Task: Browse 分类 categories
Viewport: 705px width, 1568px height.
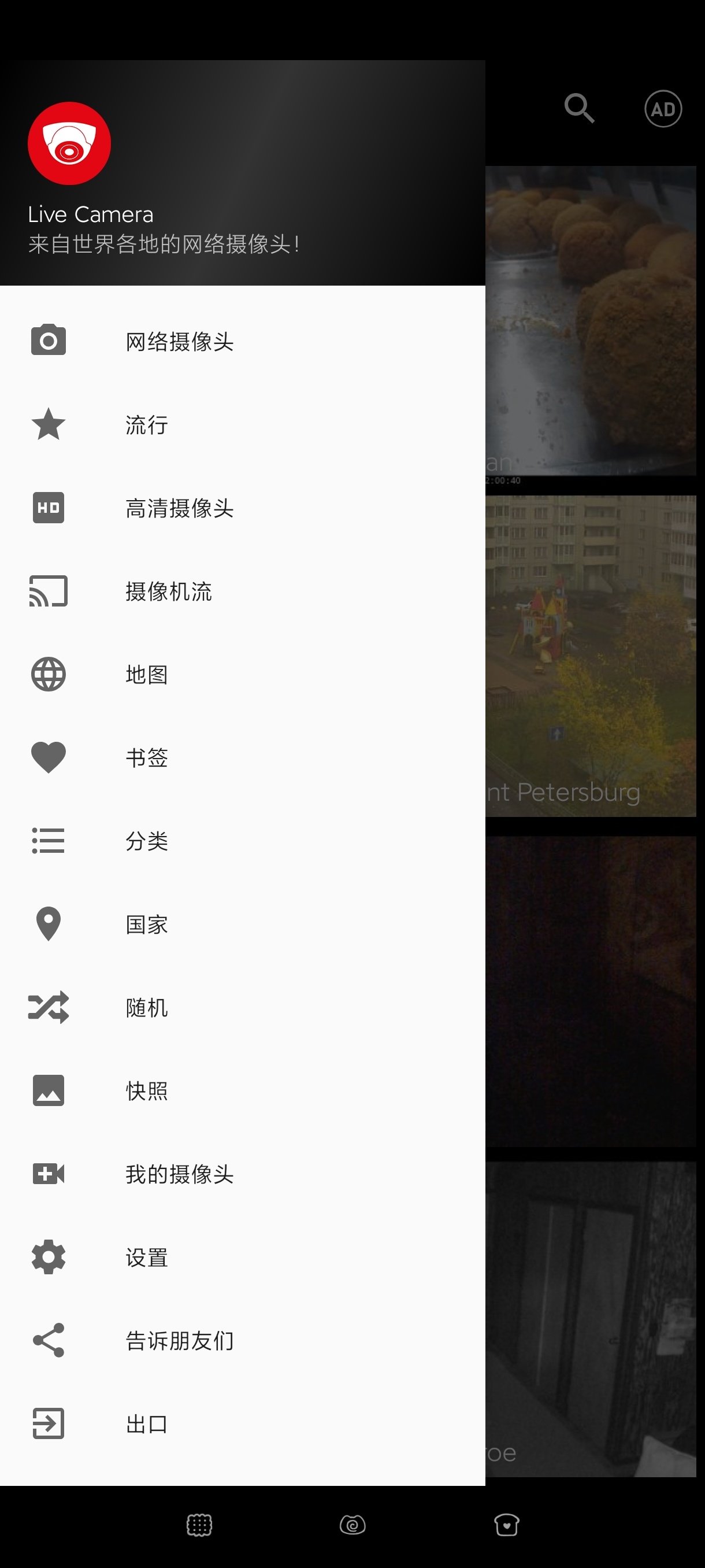Action: (146, 841)
